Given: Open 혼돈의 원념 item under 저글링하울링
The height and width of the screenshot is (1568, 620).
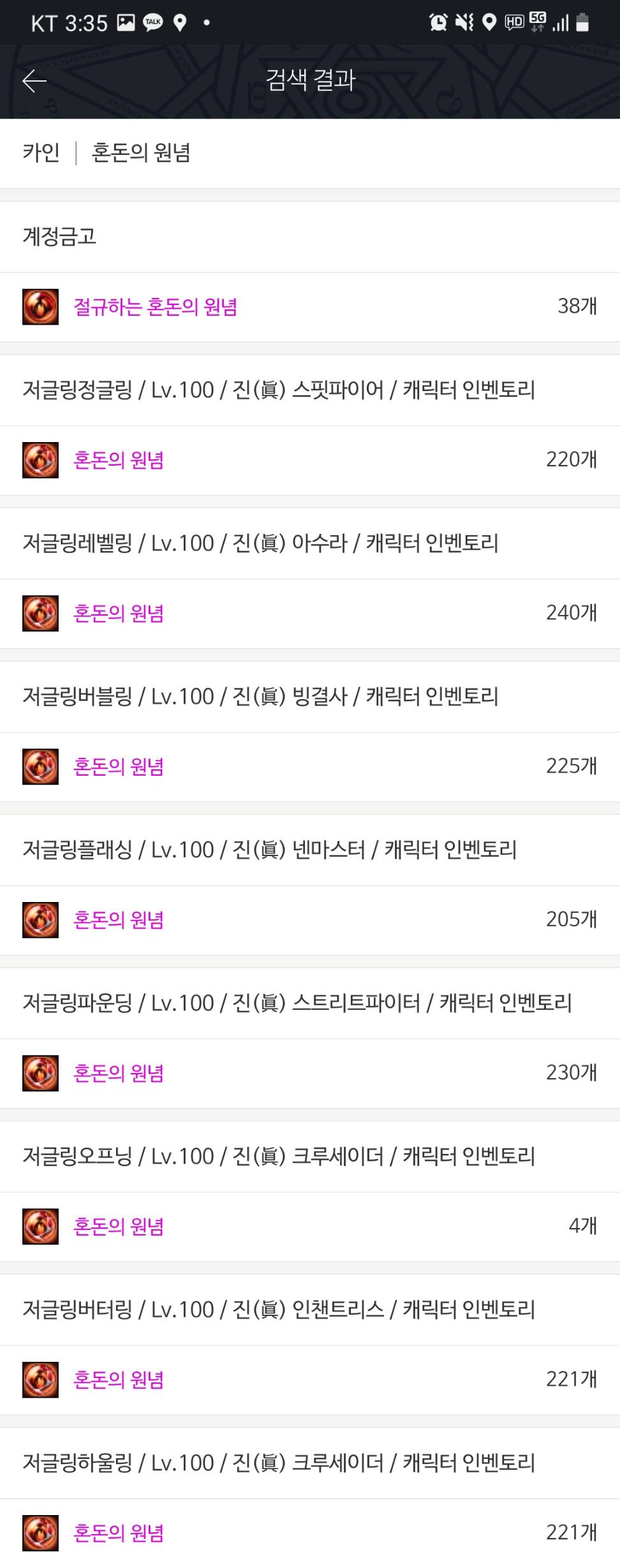Looking at the screenshot, I should (119, 1532).
